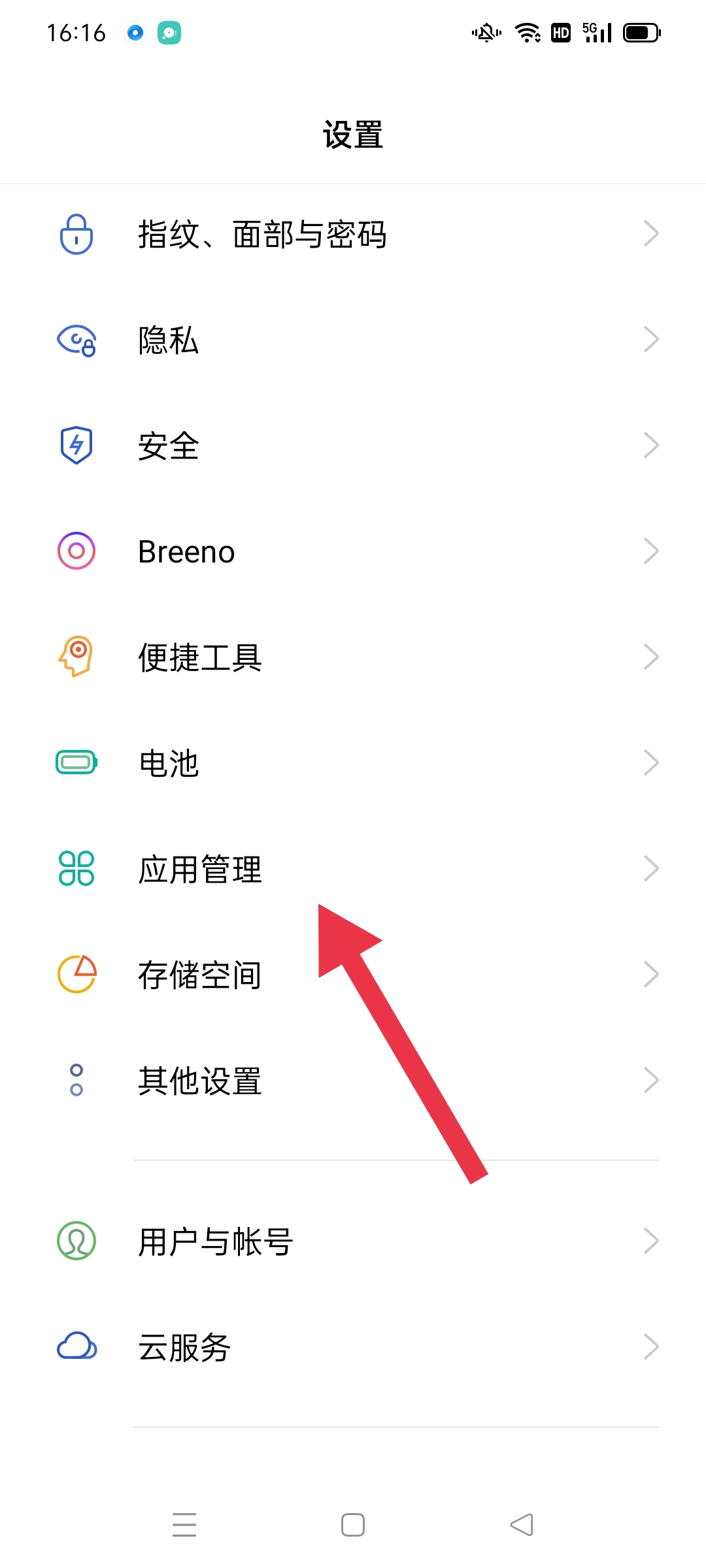Tap the recent apps button
The height and width of the screenshot is (1568, 706).
click(185, 1525)
